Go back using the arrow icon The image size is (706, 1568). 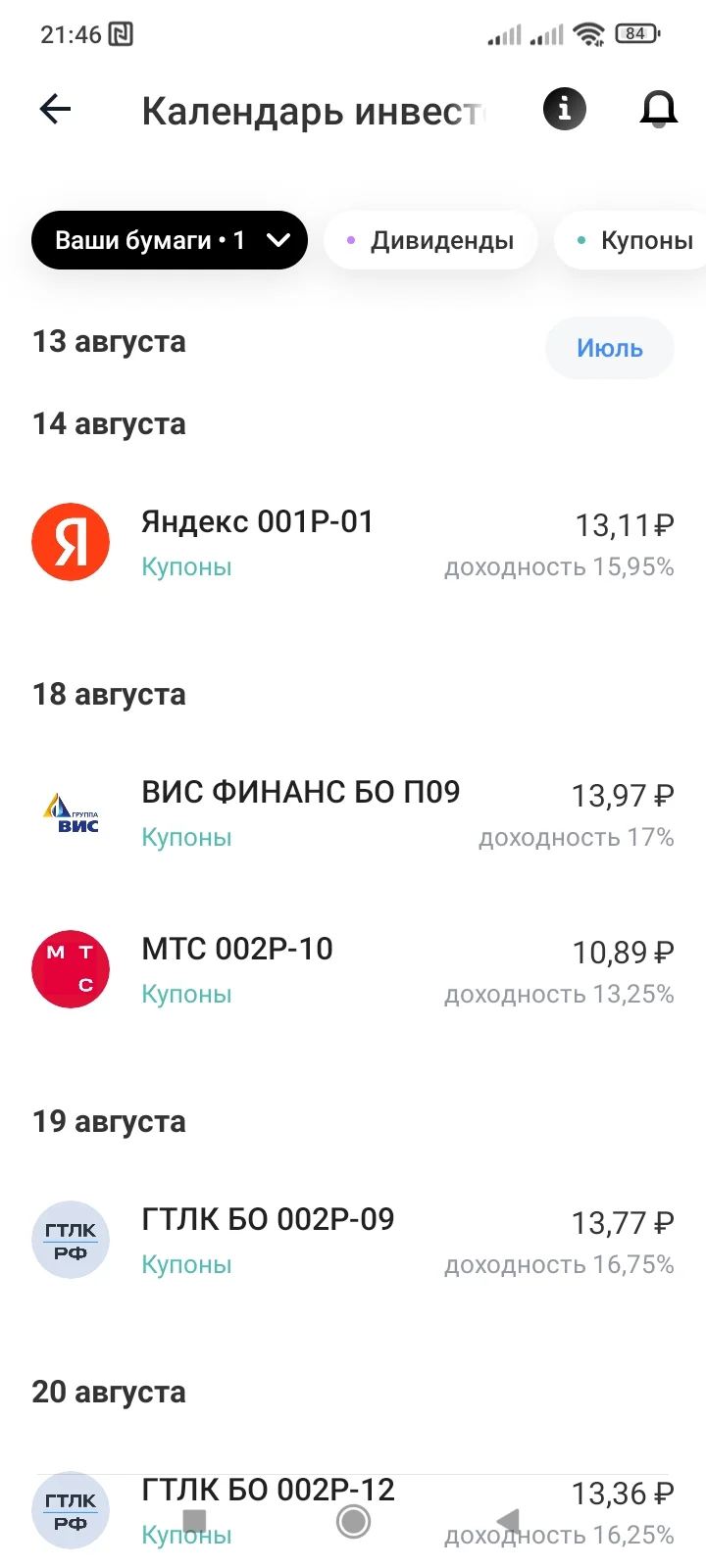pyautogui.click(x=56, y=109)
